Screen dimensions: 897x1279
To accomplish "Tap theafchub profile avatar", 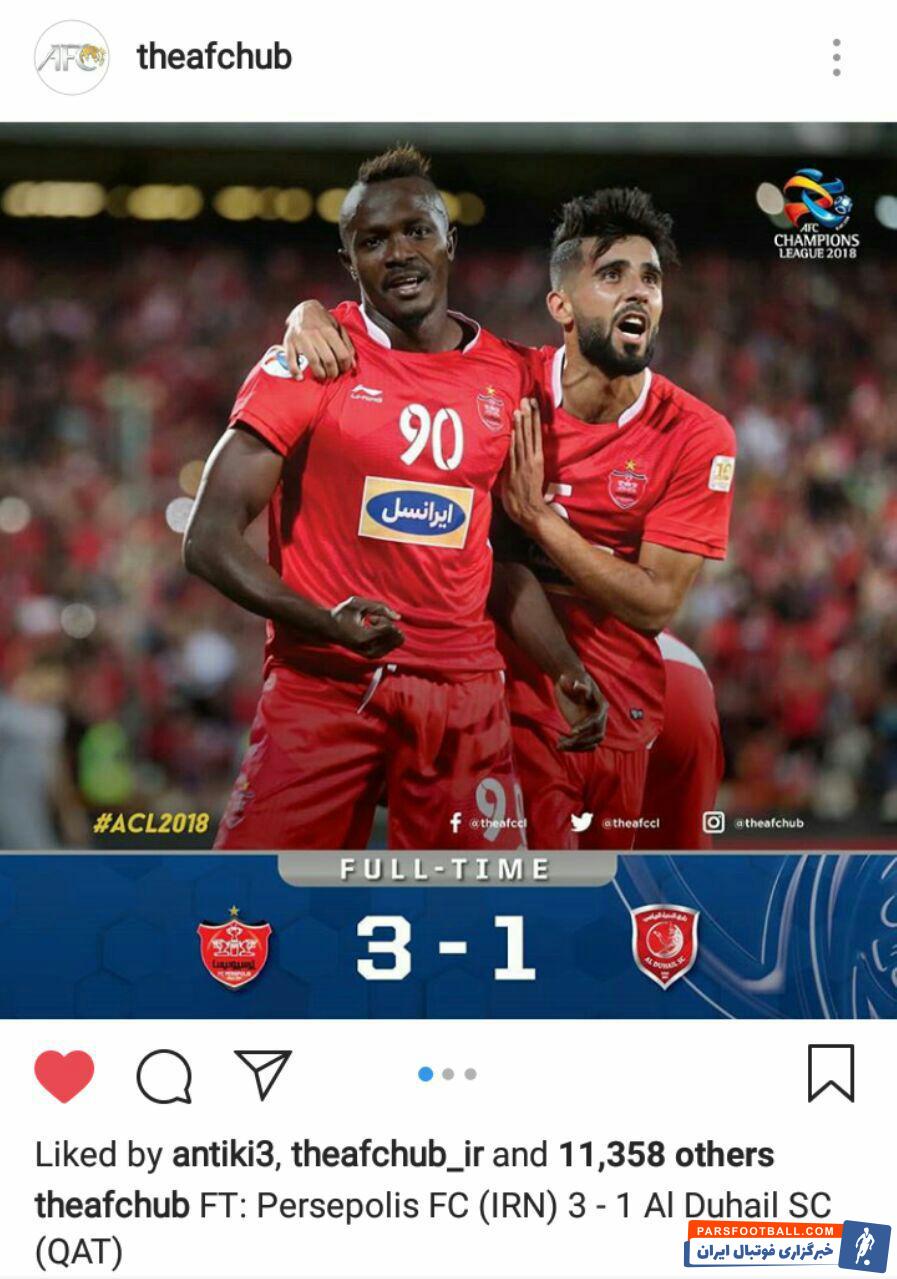I will coord(72,58).
